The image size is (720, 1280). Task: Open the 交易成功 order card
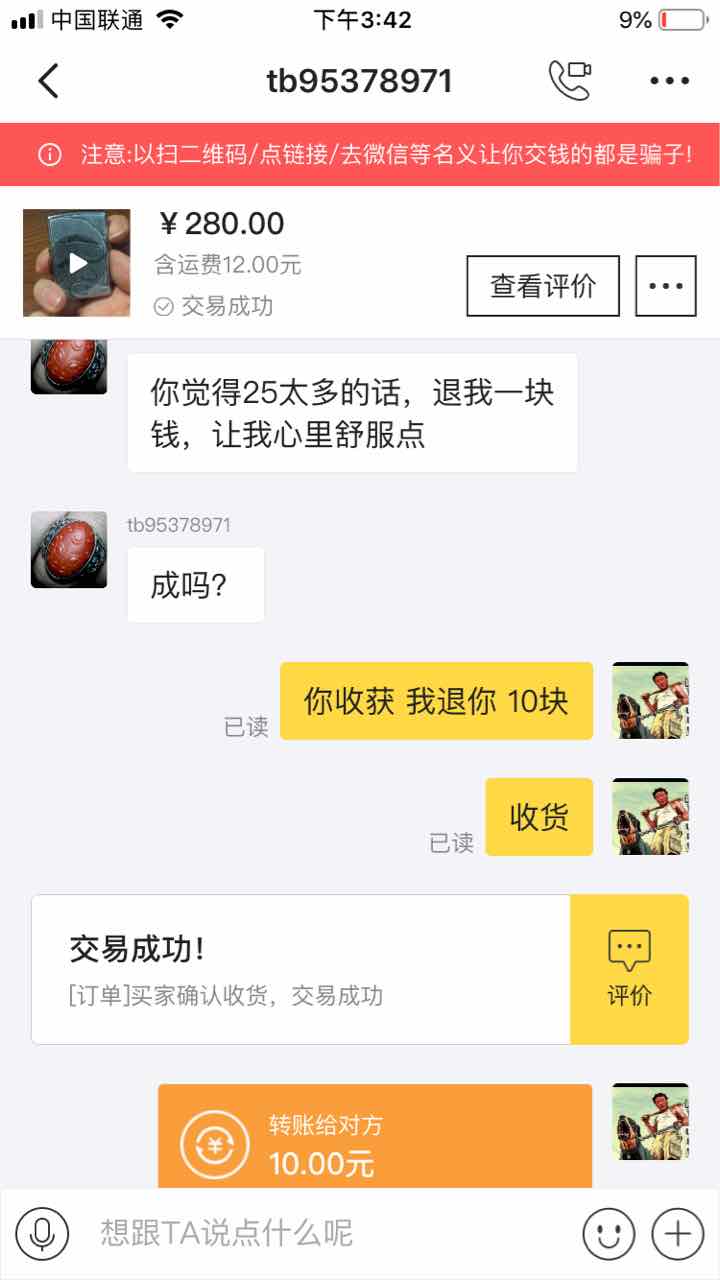(300, 969)
